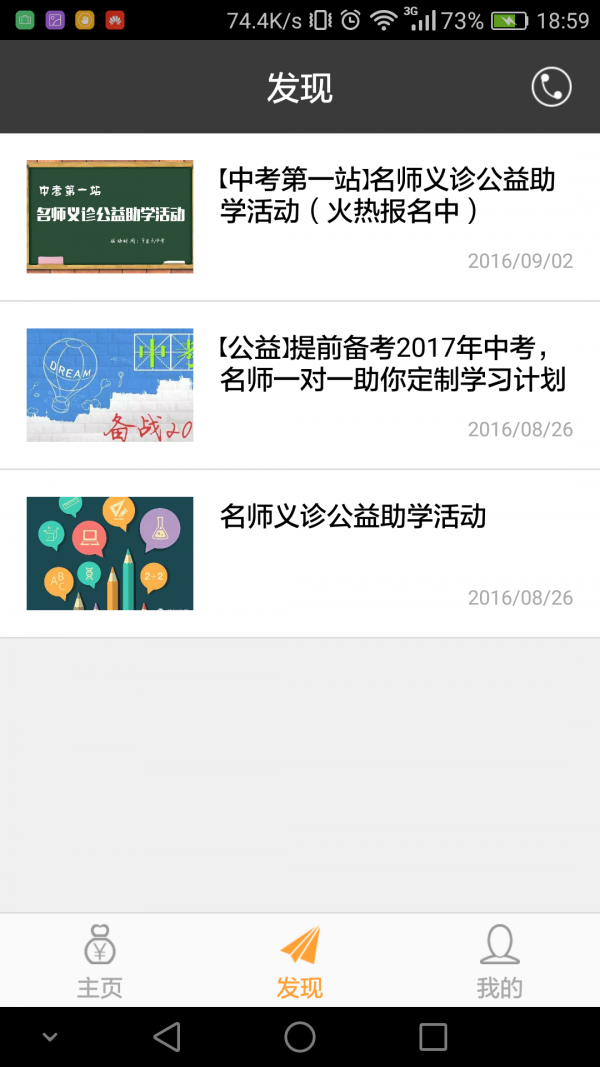Go to the system home screen
Screen dimensions: 600x1067
coord(300,1037)
